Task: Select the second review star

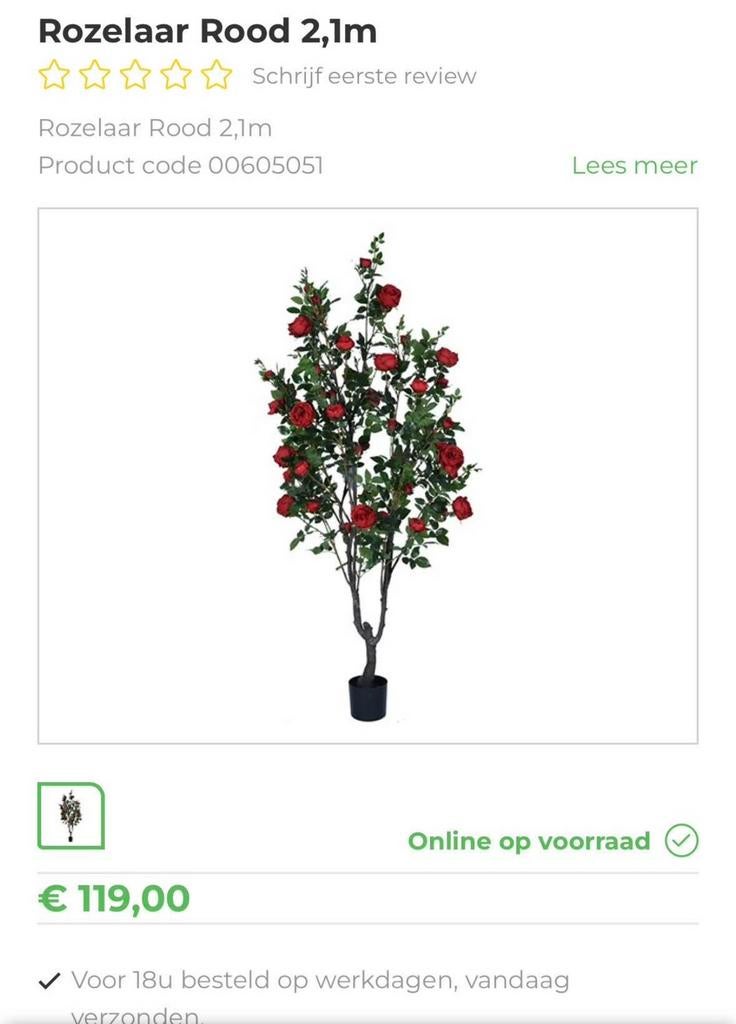Action: [94, 74]
